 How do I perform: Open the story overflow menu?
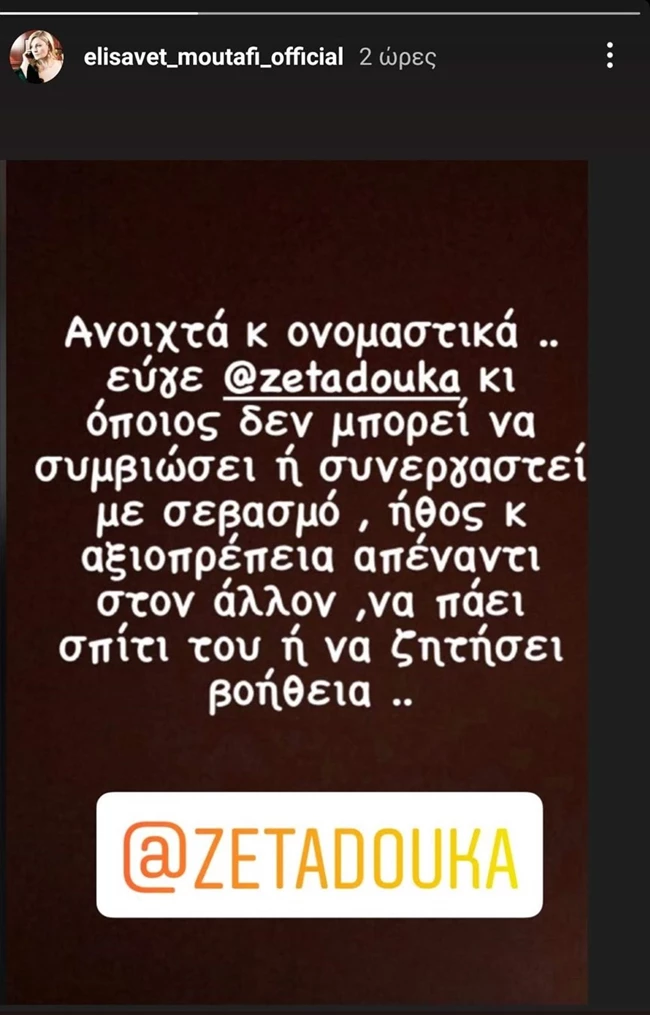(x=609, y=55)
